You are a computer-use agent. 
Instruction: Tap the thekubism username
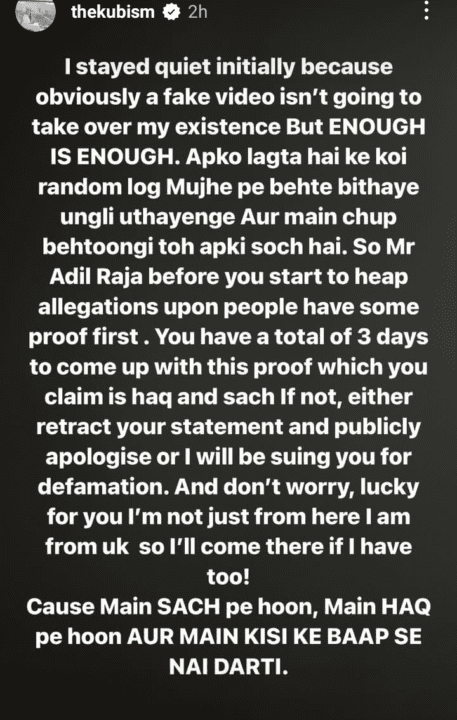click(x=113, y=12)
